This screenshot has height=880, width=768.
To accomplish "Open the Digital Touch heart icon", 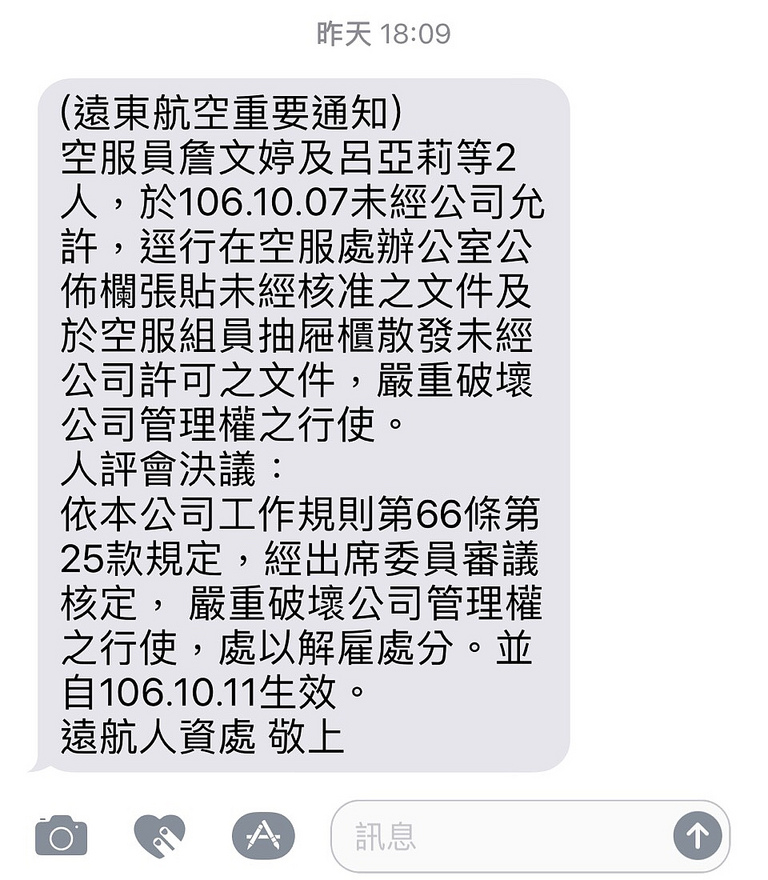I will 160,835.
